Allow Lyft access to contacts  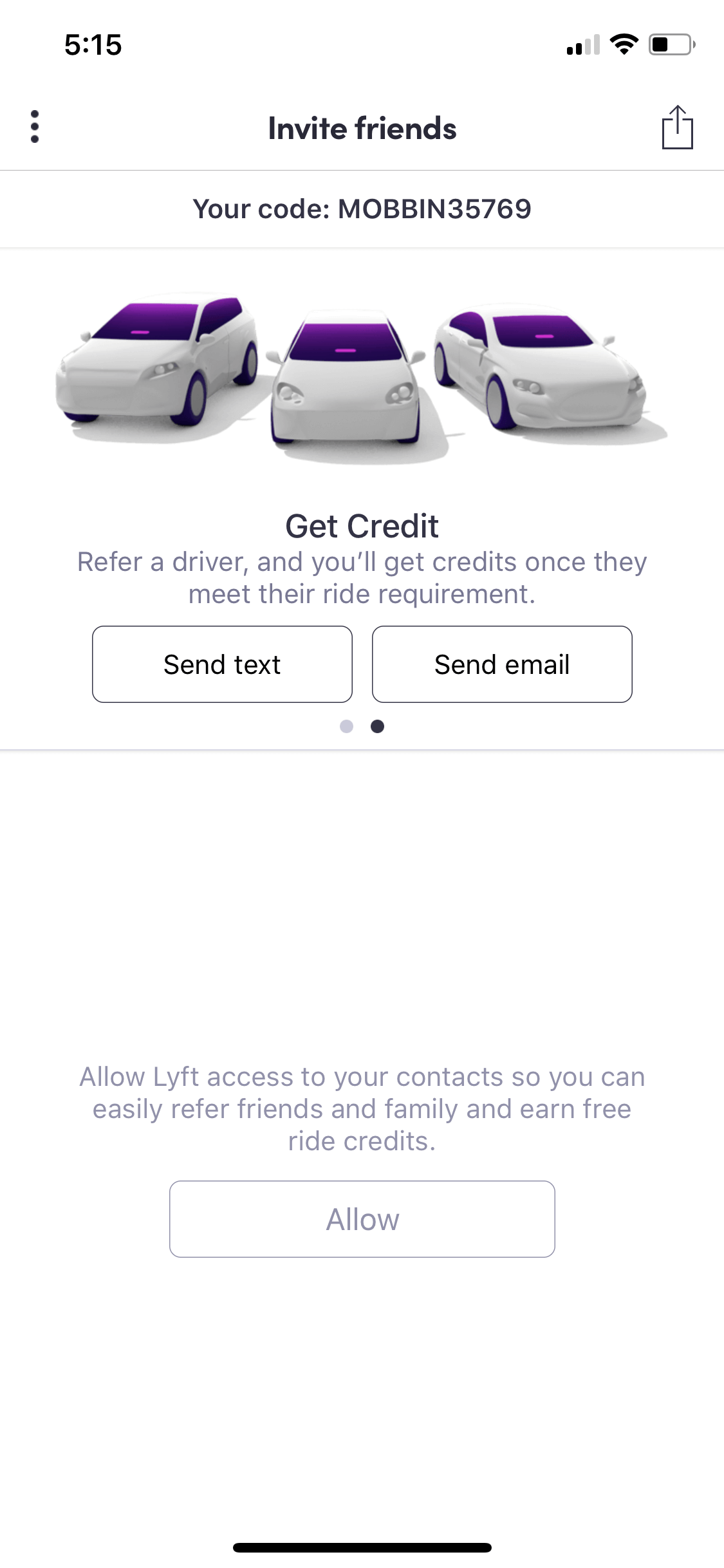[x=362, y=1219]
